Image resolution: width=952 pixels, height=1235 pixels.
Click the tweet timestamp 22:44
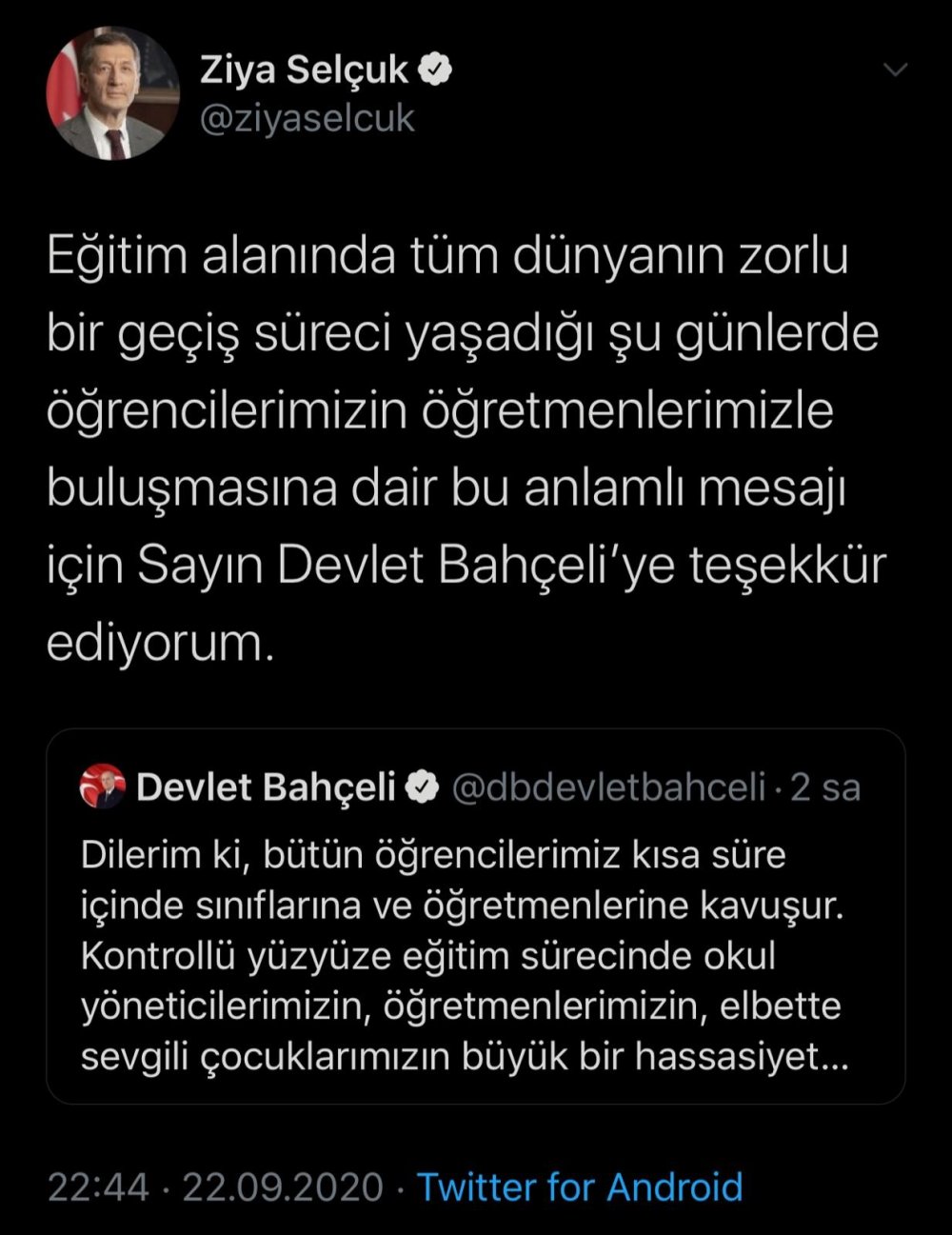[91, 1188]
